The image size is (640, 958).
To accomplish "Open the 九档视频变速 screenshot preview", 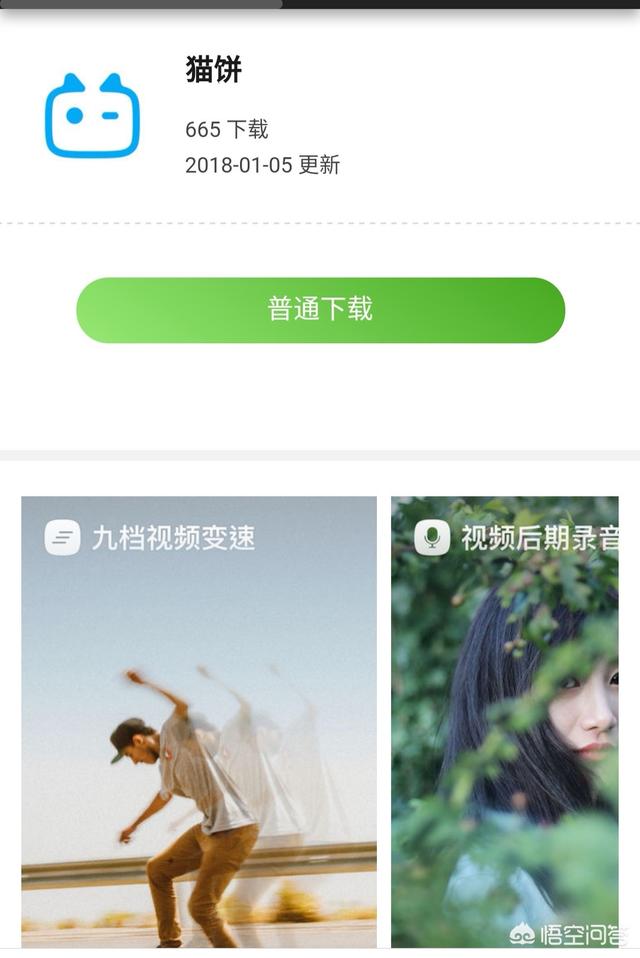I will 199,720.
